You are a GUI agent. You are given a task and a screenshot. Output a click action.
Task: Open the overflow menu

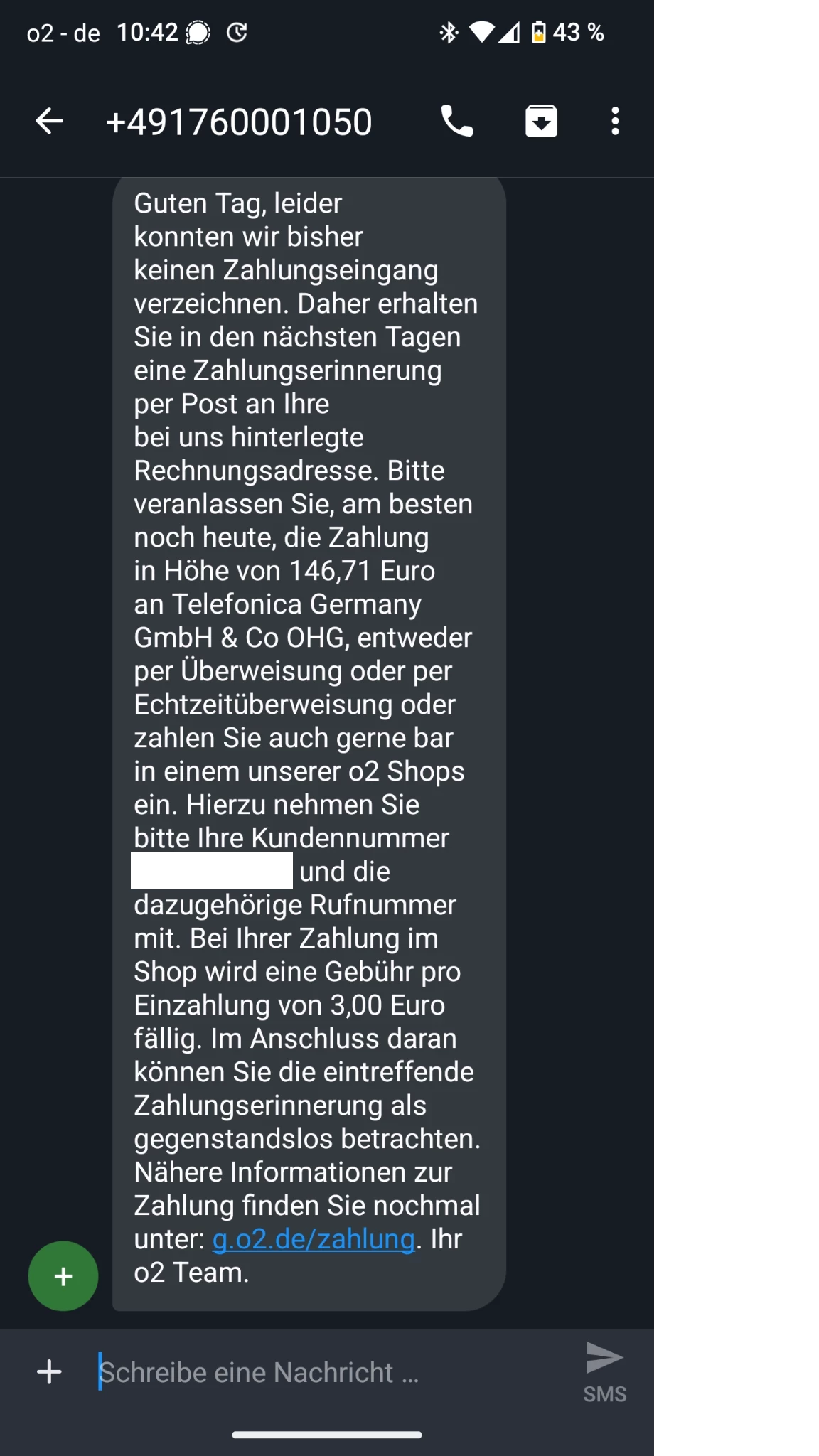pos(615,121)
